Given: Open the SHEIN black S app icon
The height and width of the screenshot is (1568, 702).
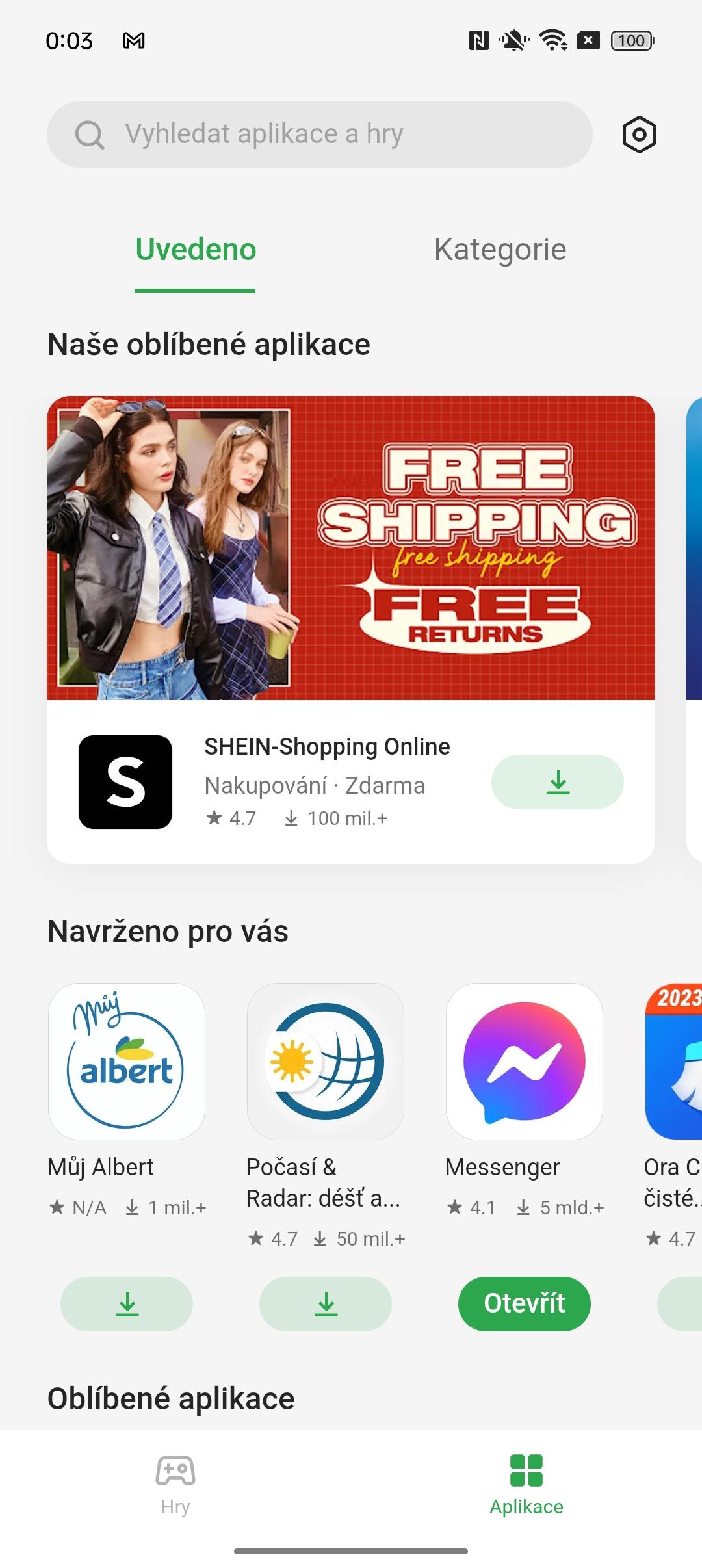Looking at the screenshot, I should tap(125, 782).
